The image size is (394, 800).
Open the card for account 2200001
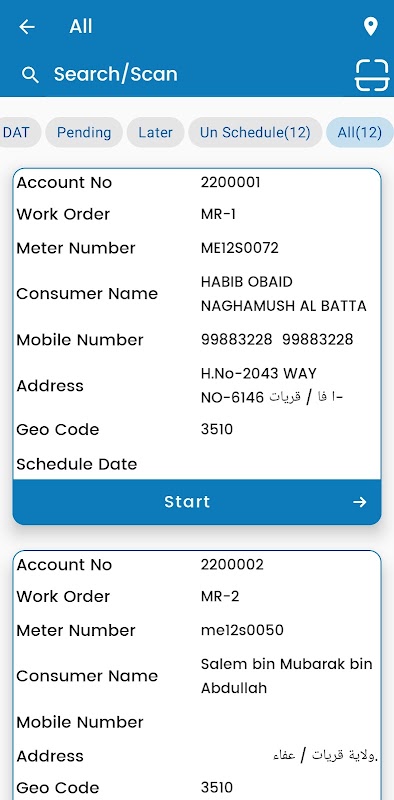click(197, 324)
